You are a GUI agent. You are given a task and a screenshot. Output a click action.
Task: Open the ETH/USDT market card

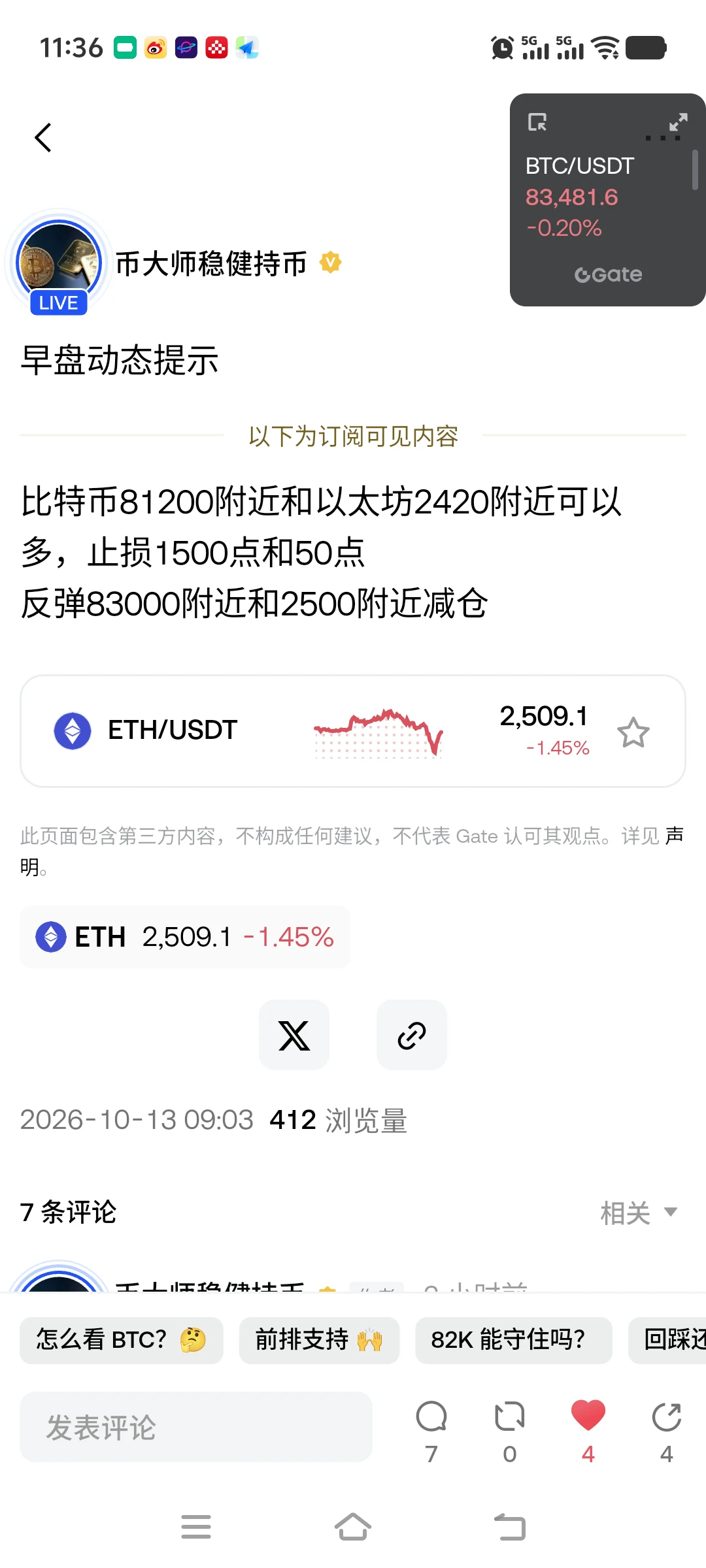[353, 731]
